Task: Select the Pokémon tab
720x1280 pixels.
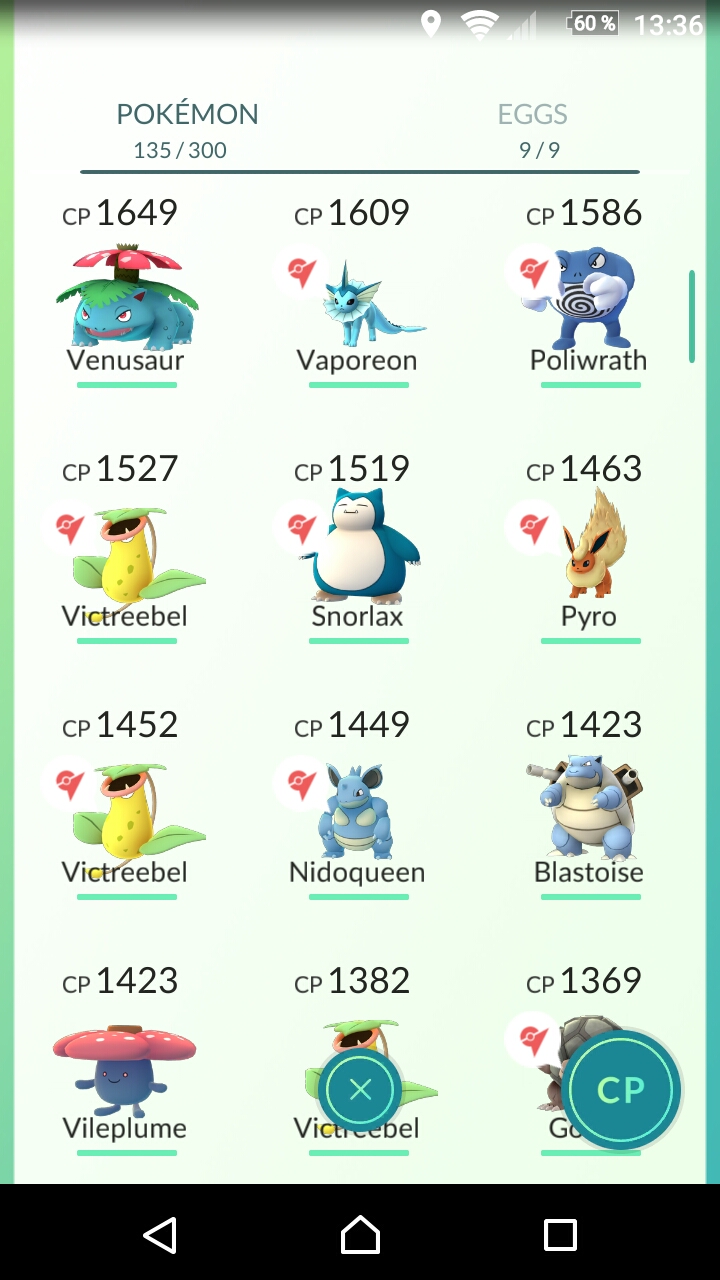Action: pos(187,130)
